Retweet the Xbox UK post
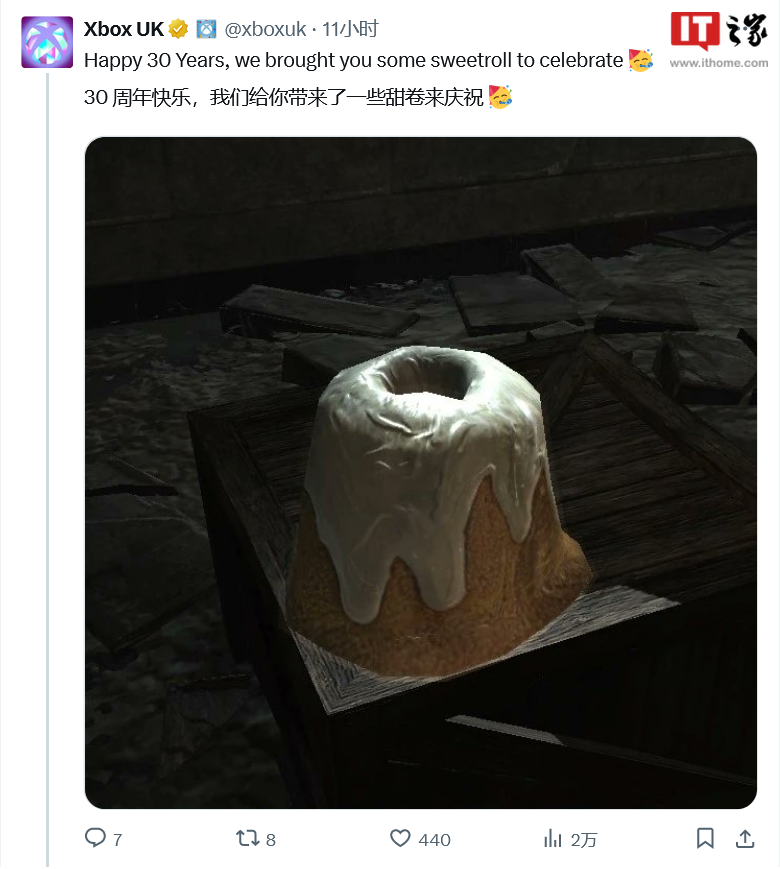Viewport: 780px width, 869px height. pos(247,838)
